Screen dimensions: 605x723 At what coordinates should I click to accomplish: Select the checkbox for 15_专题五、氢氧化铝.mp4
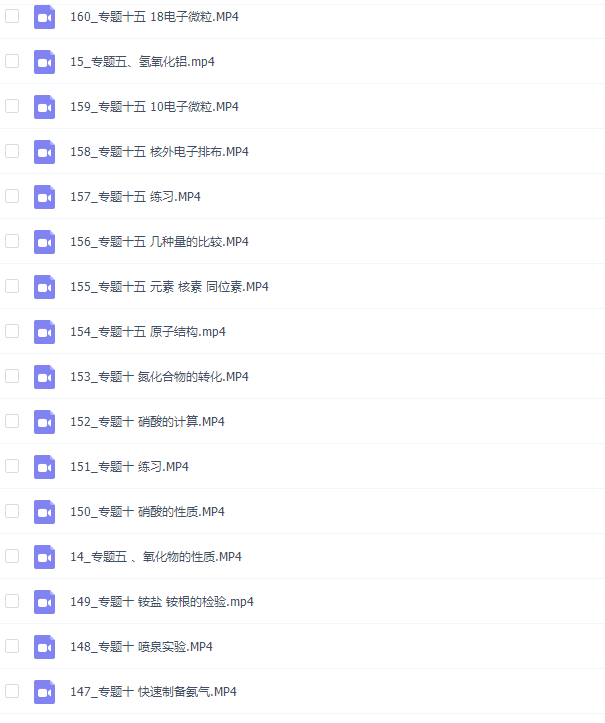12,61
